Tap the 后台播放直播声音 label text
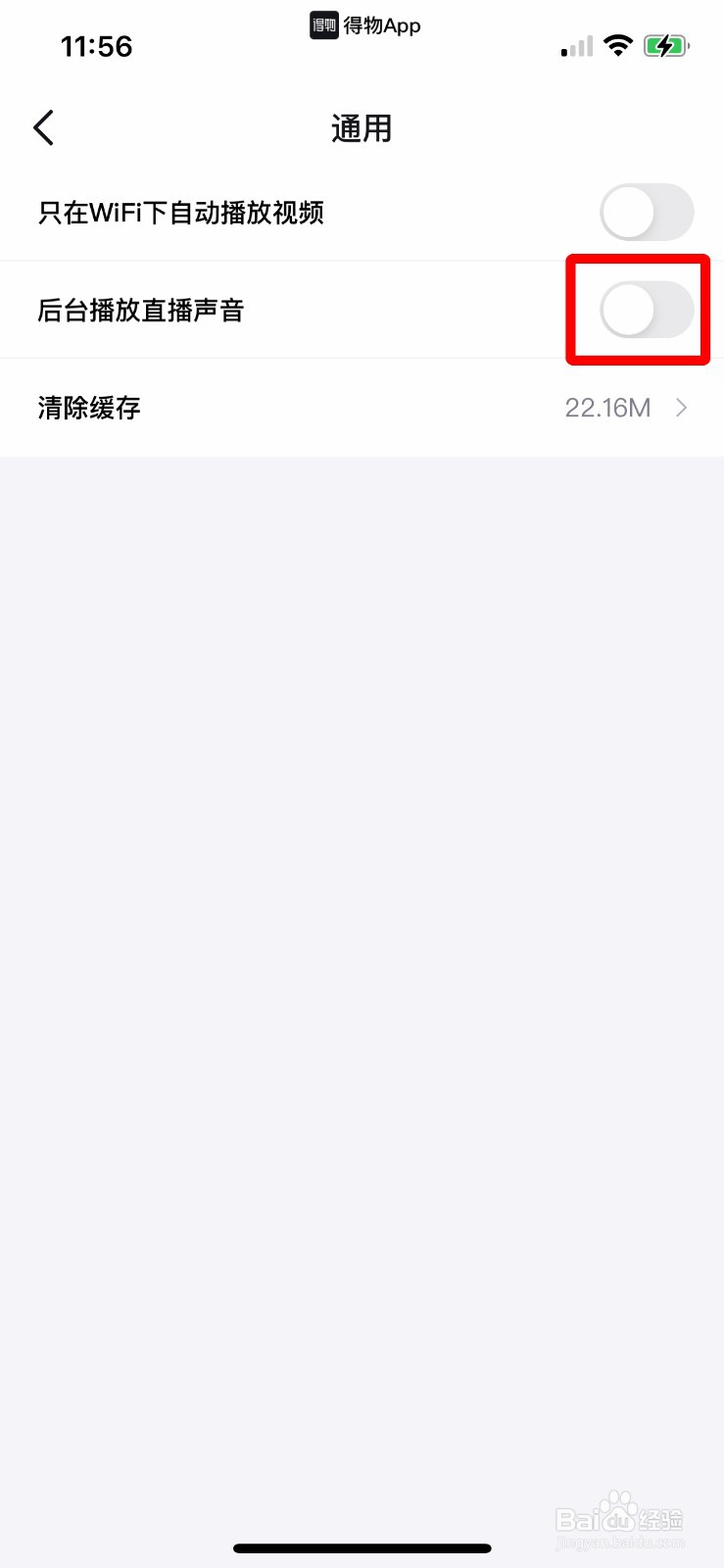Image resolution: width=724 pixels, height=1568 pixels. (141, 310)
